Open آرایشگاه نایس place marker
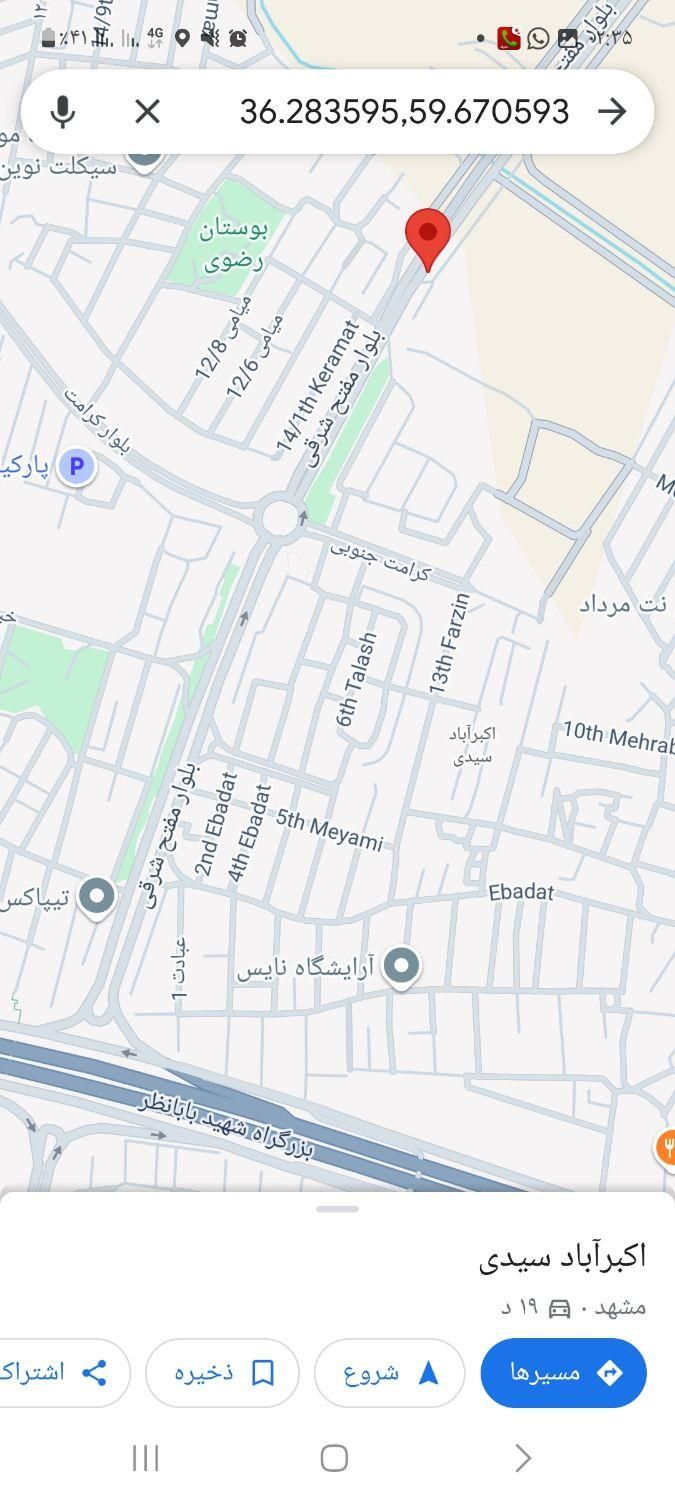Screen dimensions: 675x1500 pos(402,966)
